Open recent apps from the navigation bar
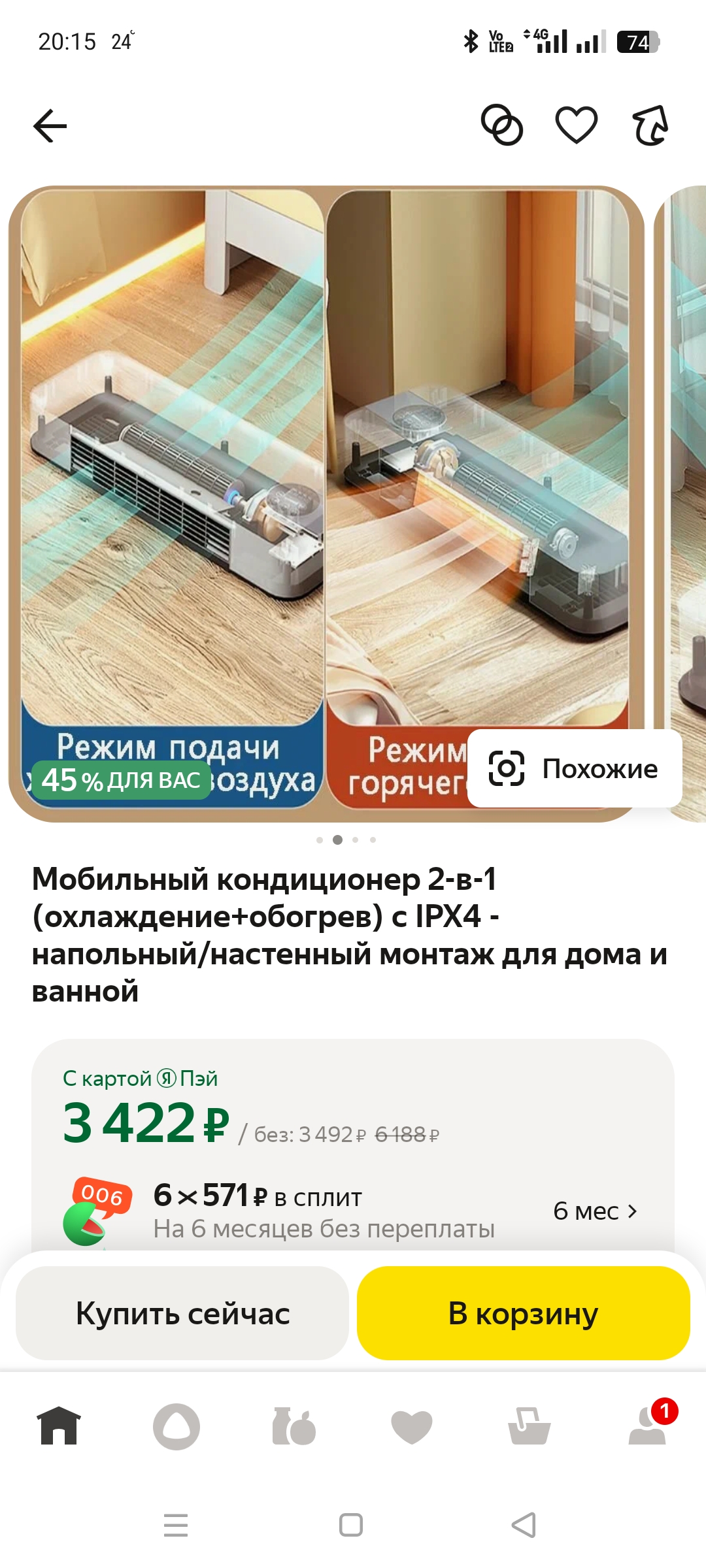This screenshot has height=1568, width=706. coord(176,1525)
